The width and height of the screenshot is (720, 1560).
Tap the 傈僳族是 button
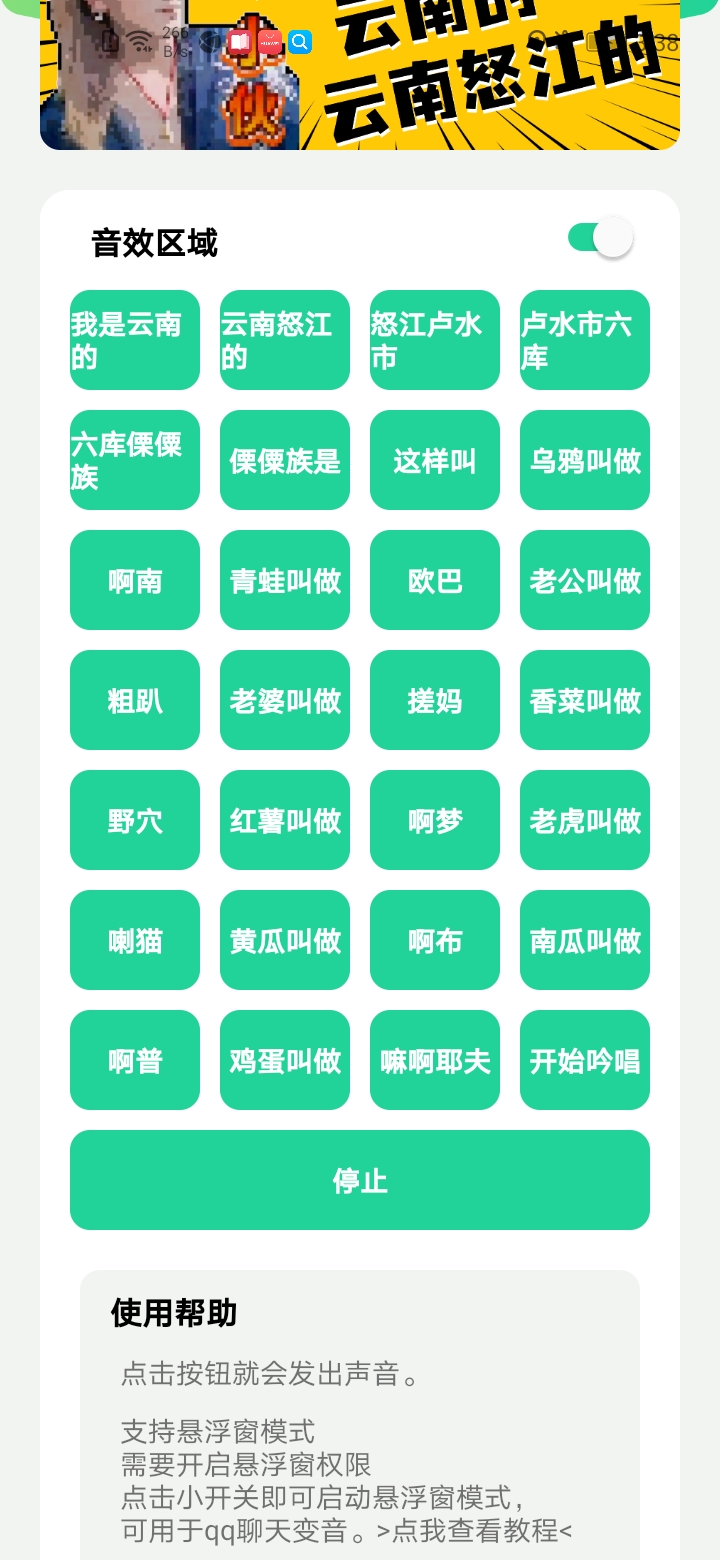tap(285, 460)
